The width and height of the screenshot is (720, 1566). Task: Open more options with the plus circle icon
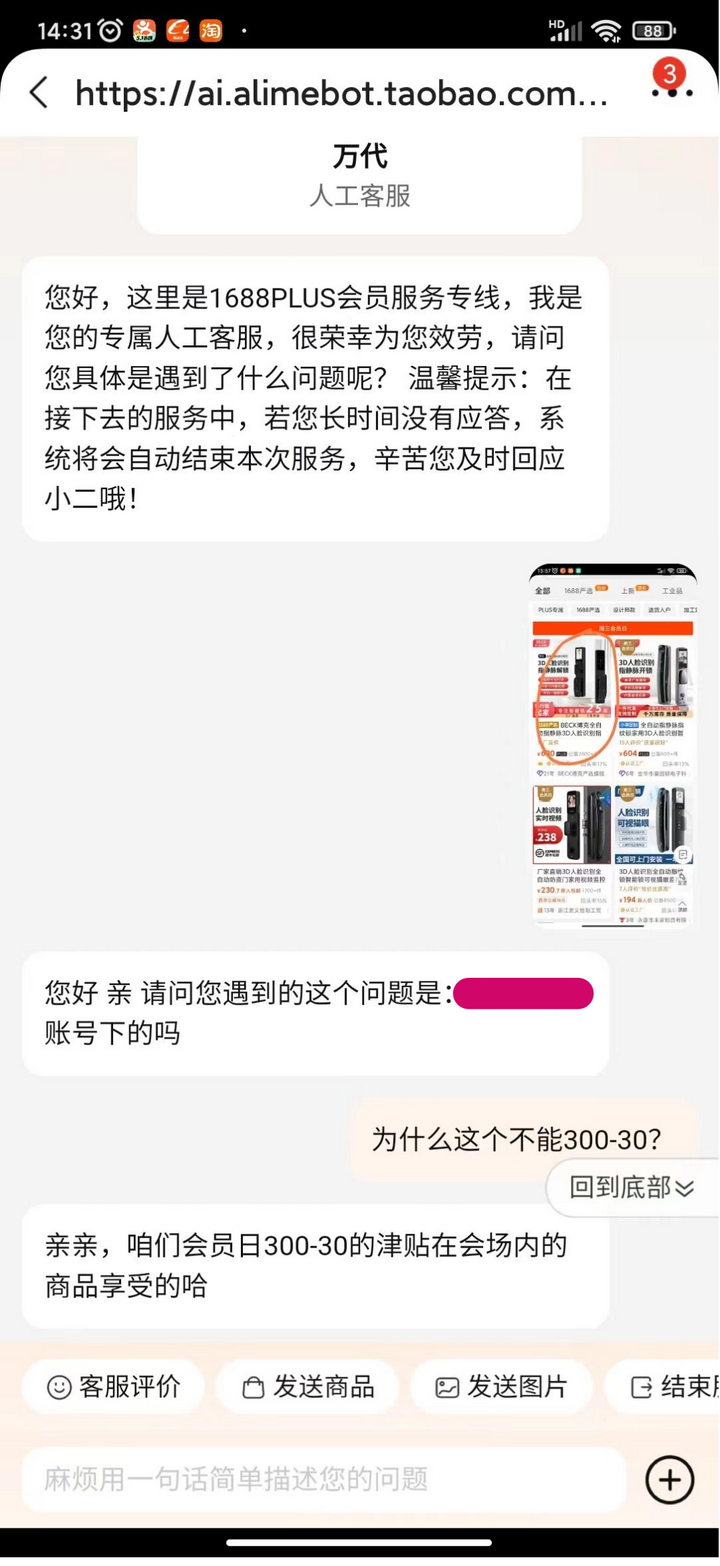click(x=669, y=1480)
